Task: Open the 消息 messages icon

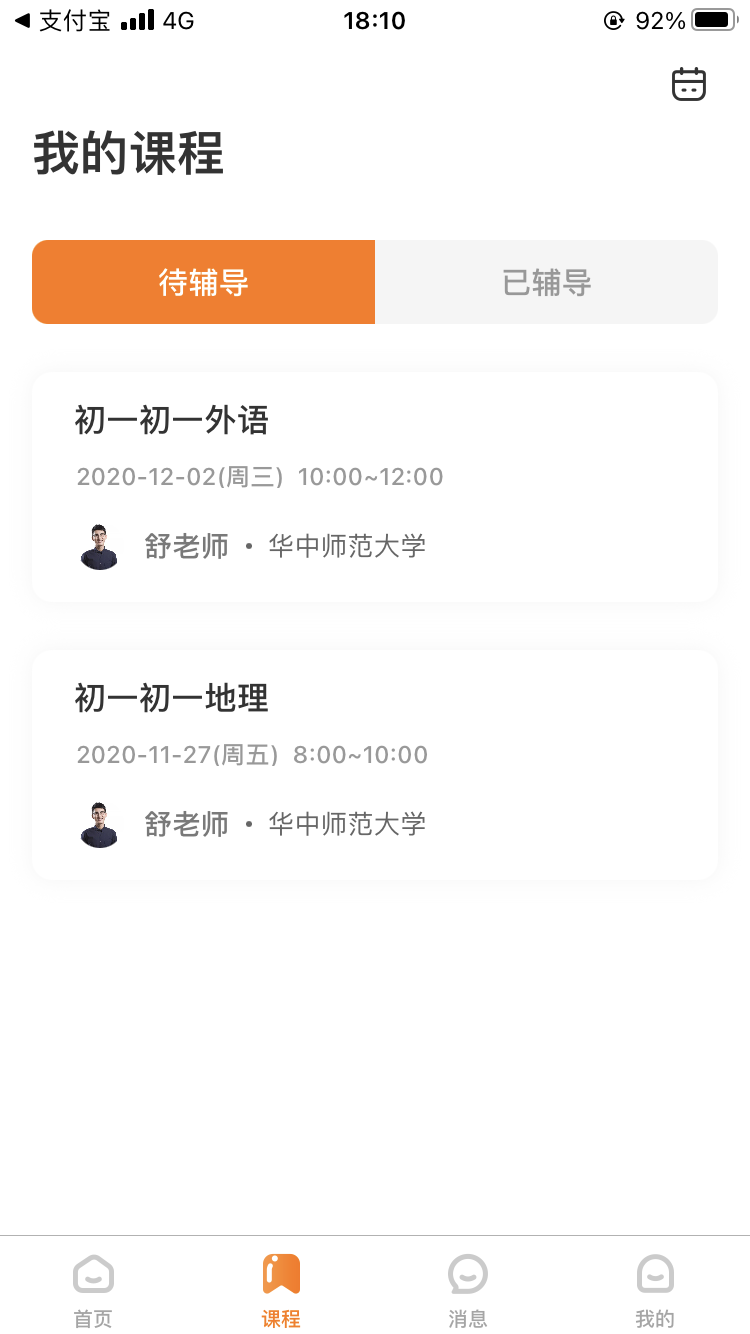Action: (x=468, y=1276)
